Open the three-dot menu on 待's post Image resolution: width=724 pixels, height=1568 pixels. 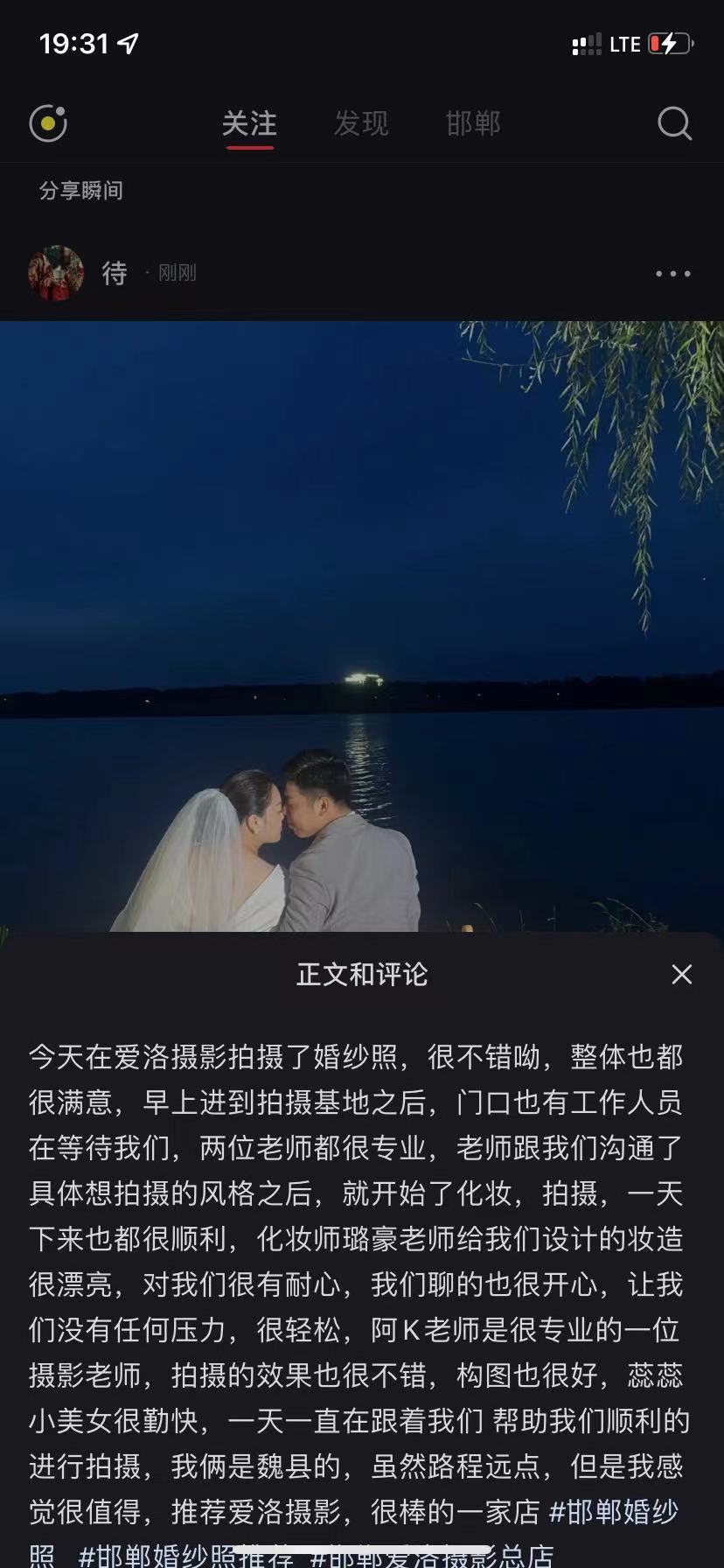point(673,274)
